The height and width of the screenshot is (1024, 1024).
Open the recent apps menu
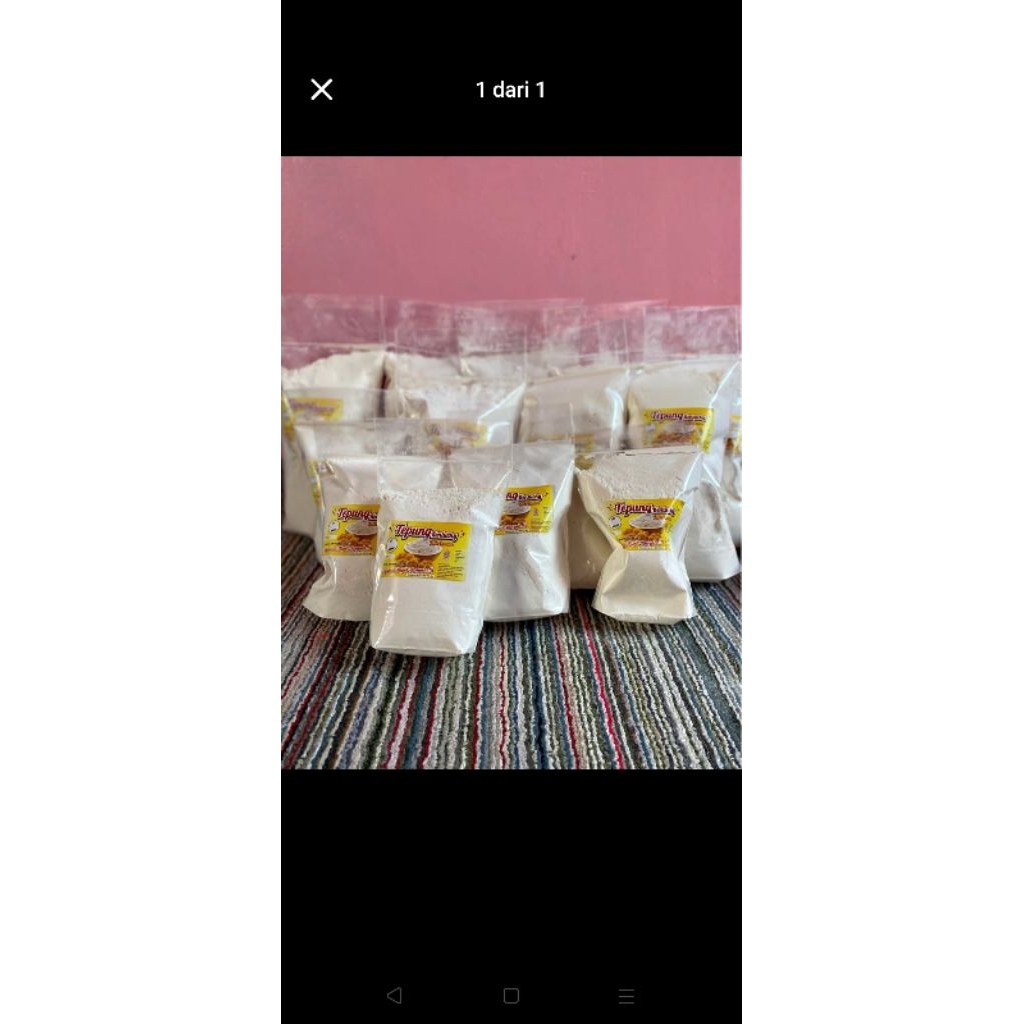627,995
